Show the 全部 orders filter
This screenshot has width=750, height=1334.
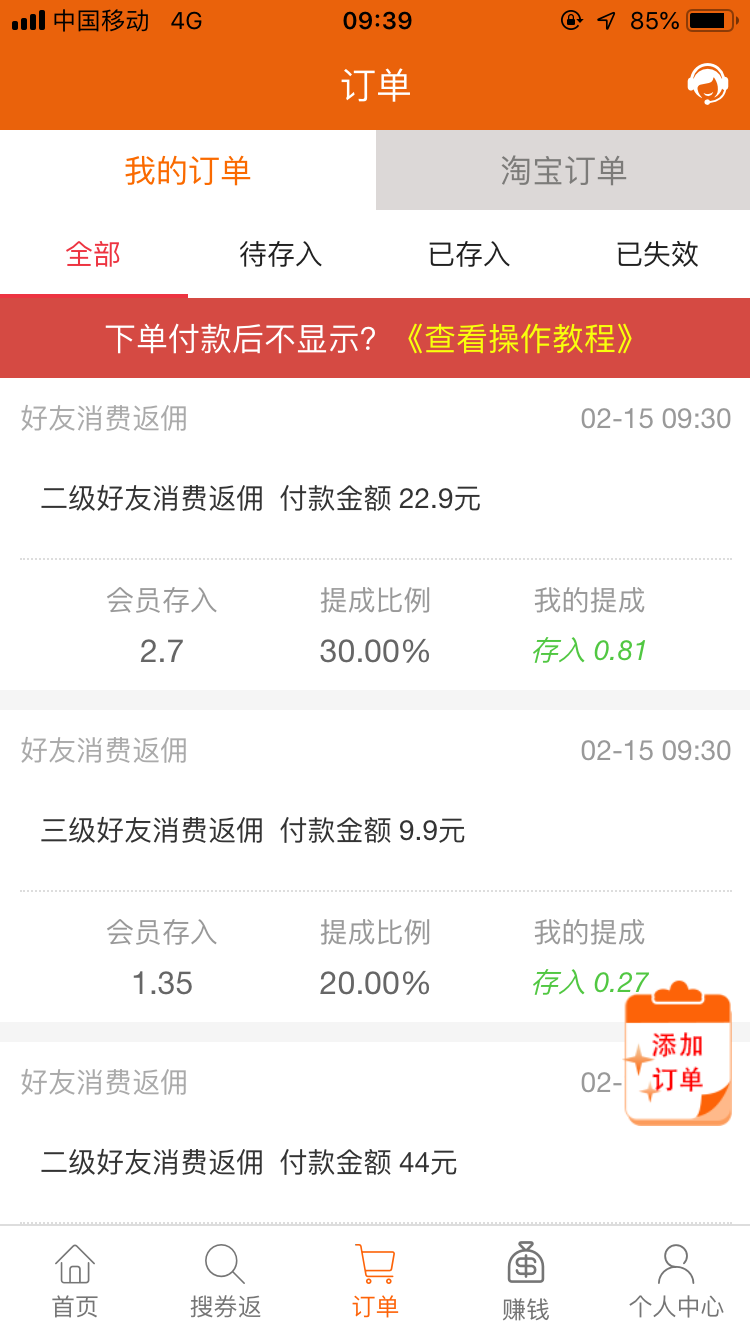click(93, 254)
